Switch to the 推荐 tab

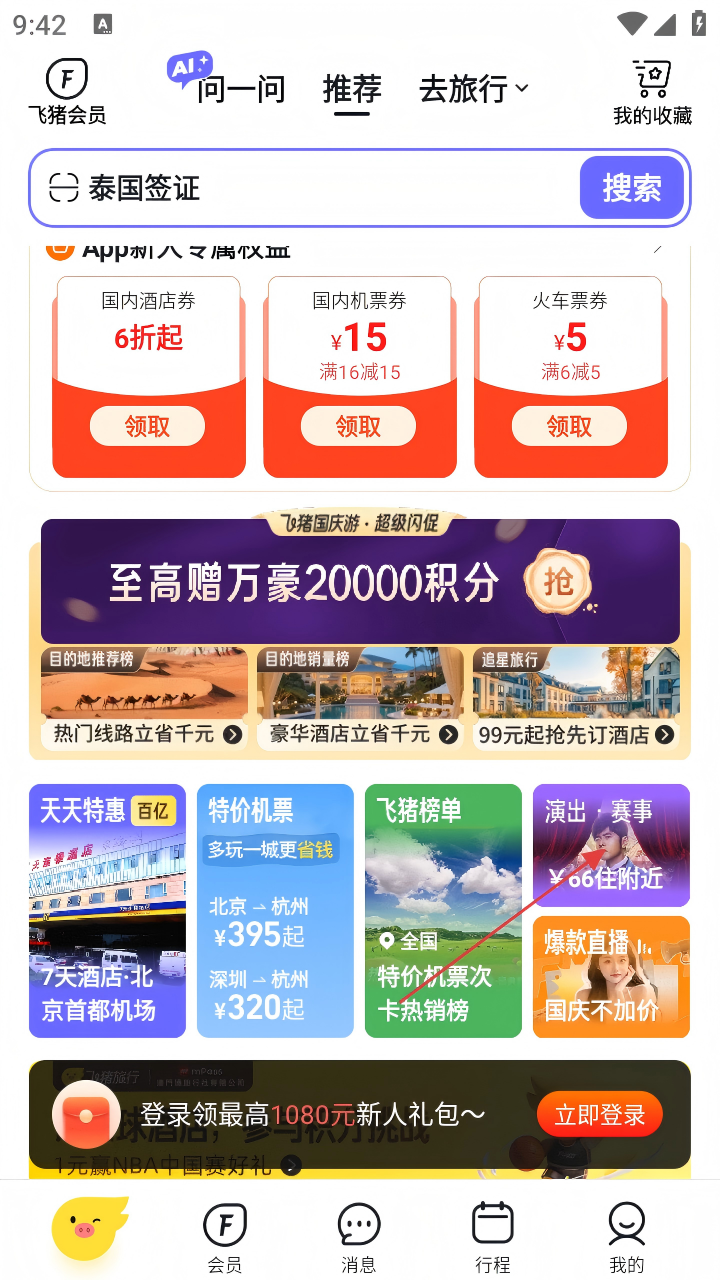coord(352,89)
